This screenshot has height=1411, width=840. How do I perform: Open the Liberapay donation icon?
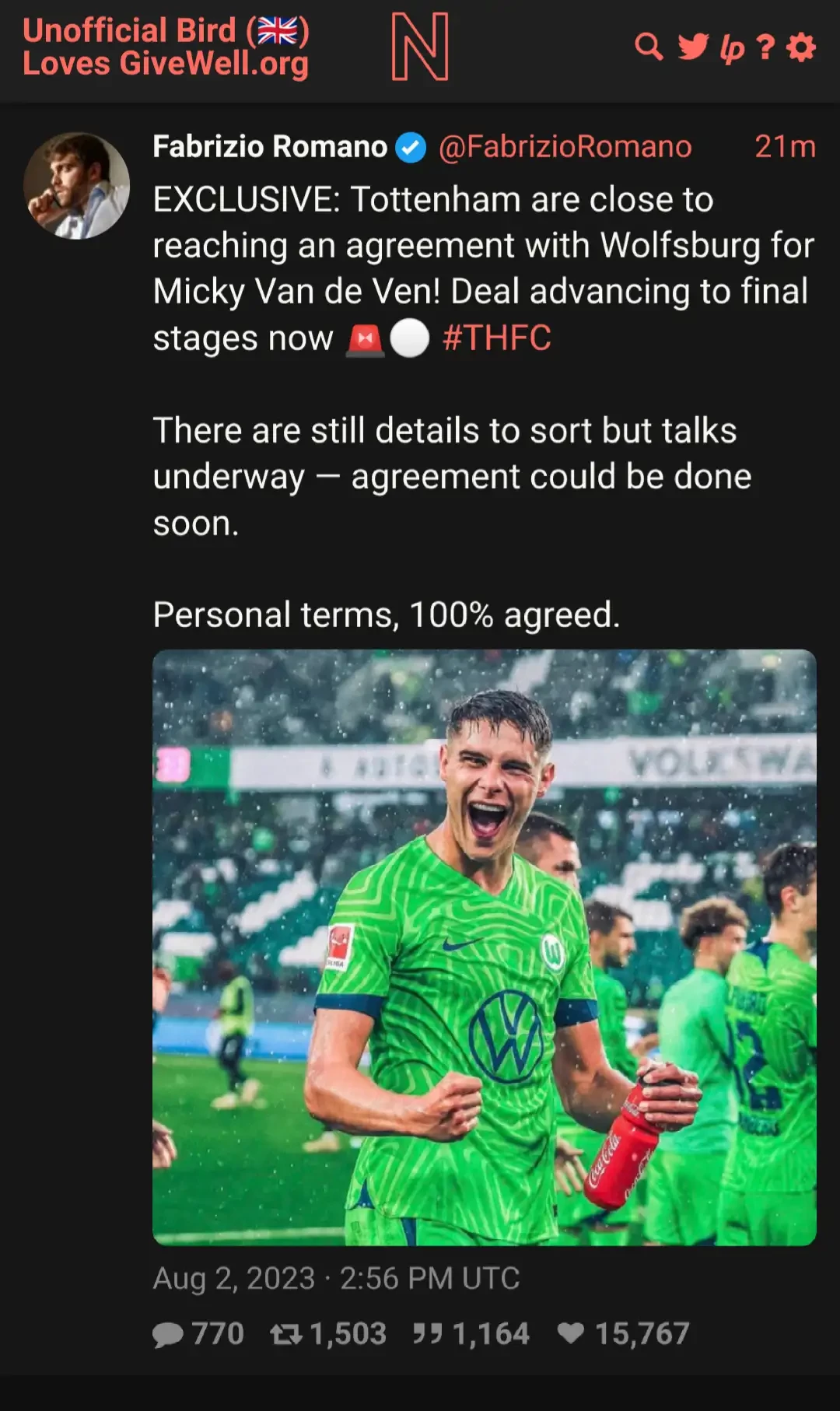point(732,48)
